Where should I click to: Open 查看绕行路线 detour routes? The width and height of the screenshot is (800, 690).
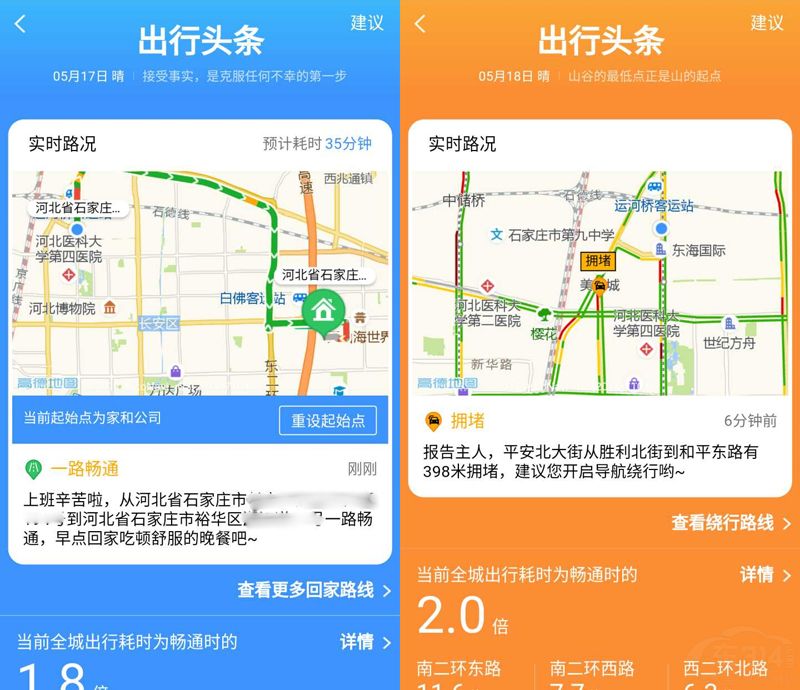pos(730,523)
